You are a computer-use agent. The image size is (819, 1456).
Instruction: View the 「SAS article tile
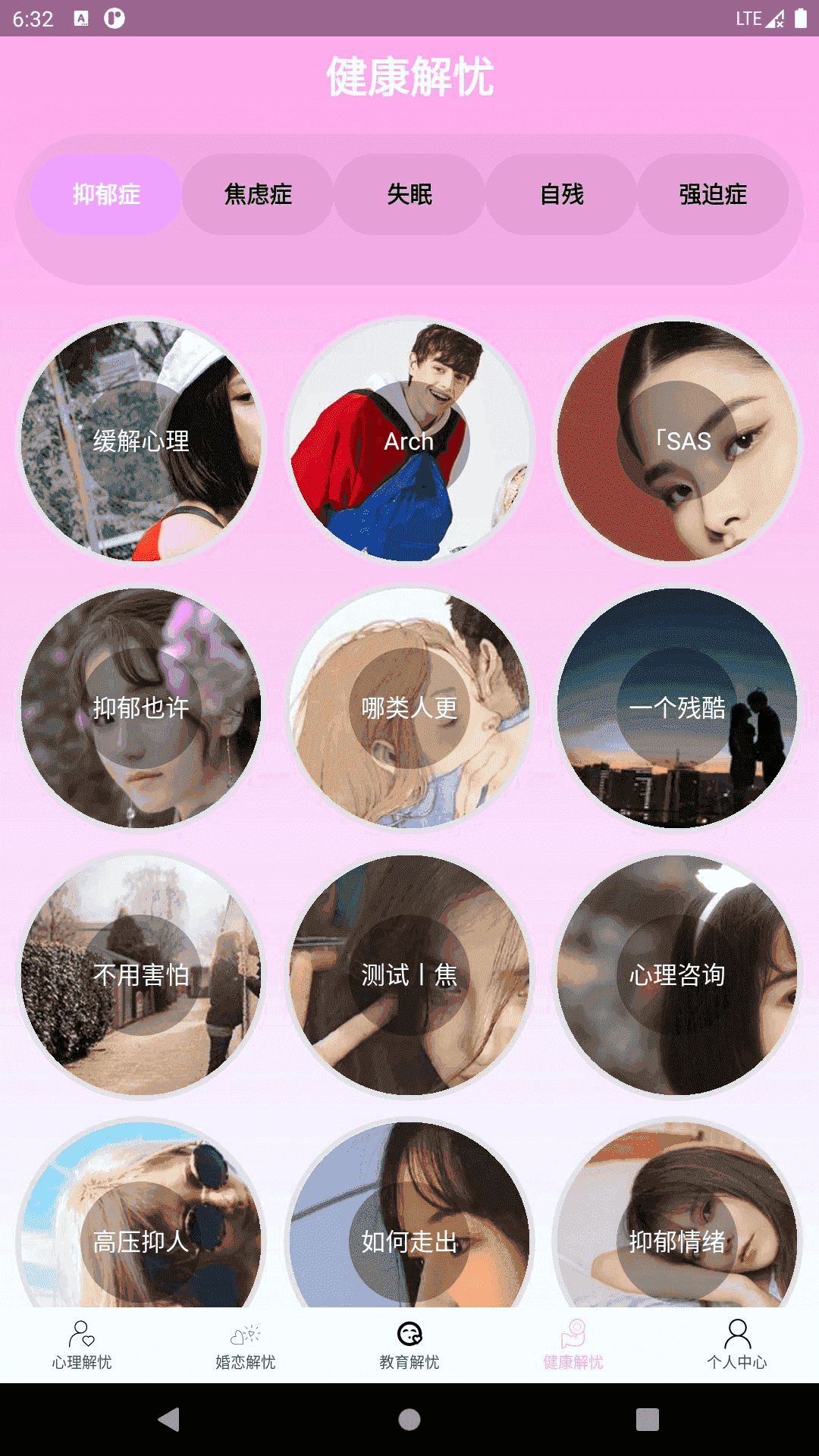[677, 441]
